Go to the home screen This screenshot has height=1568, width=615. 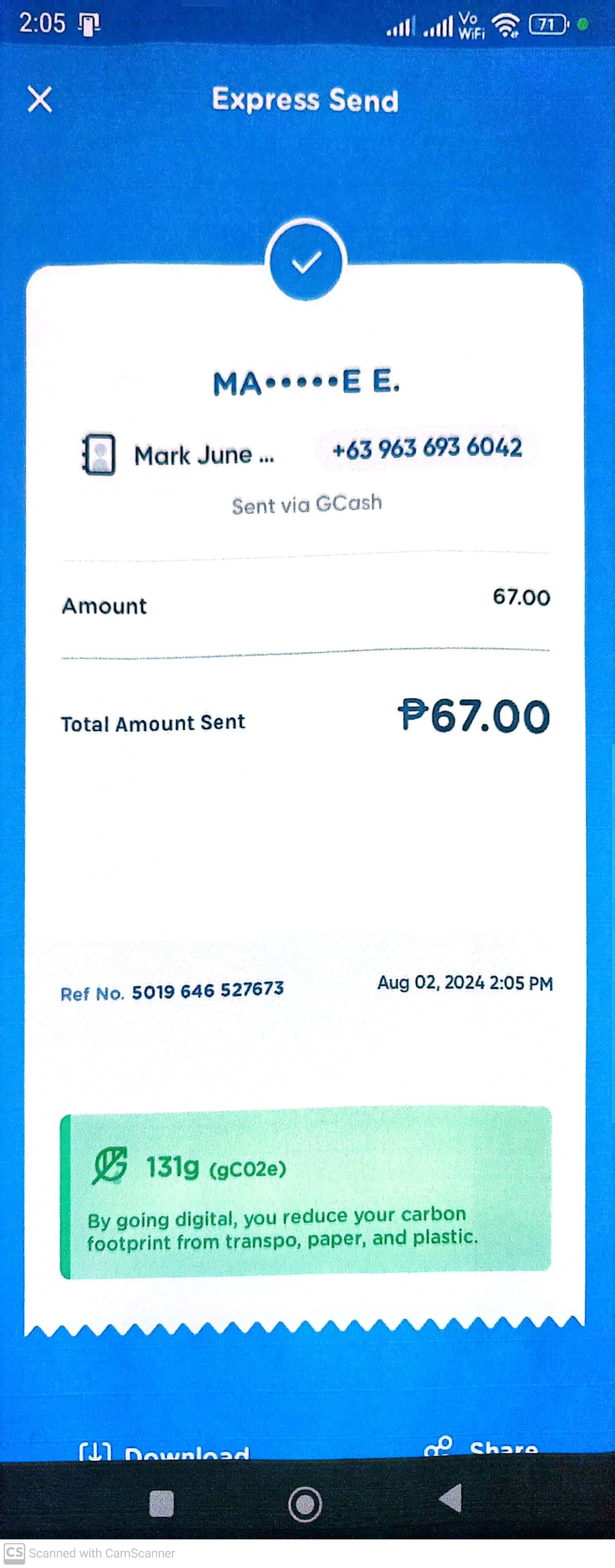[305, 1503]
